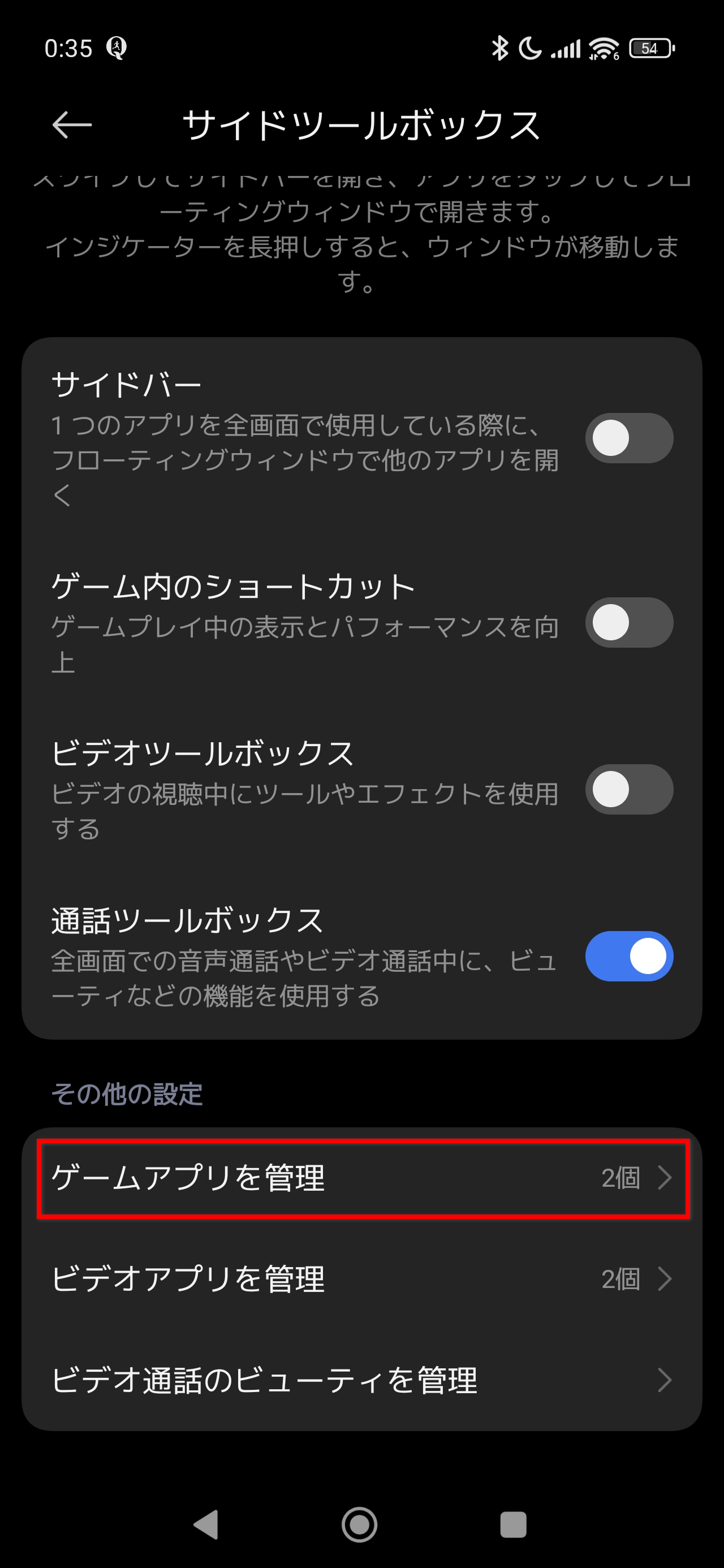Screen dimensions: 724x1568
Task: Open ビデオ通話のビューティを管理
Action: [x=361, y=1380]
